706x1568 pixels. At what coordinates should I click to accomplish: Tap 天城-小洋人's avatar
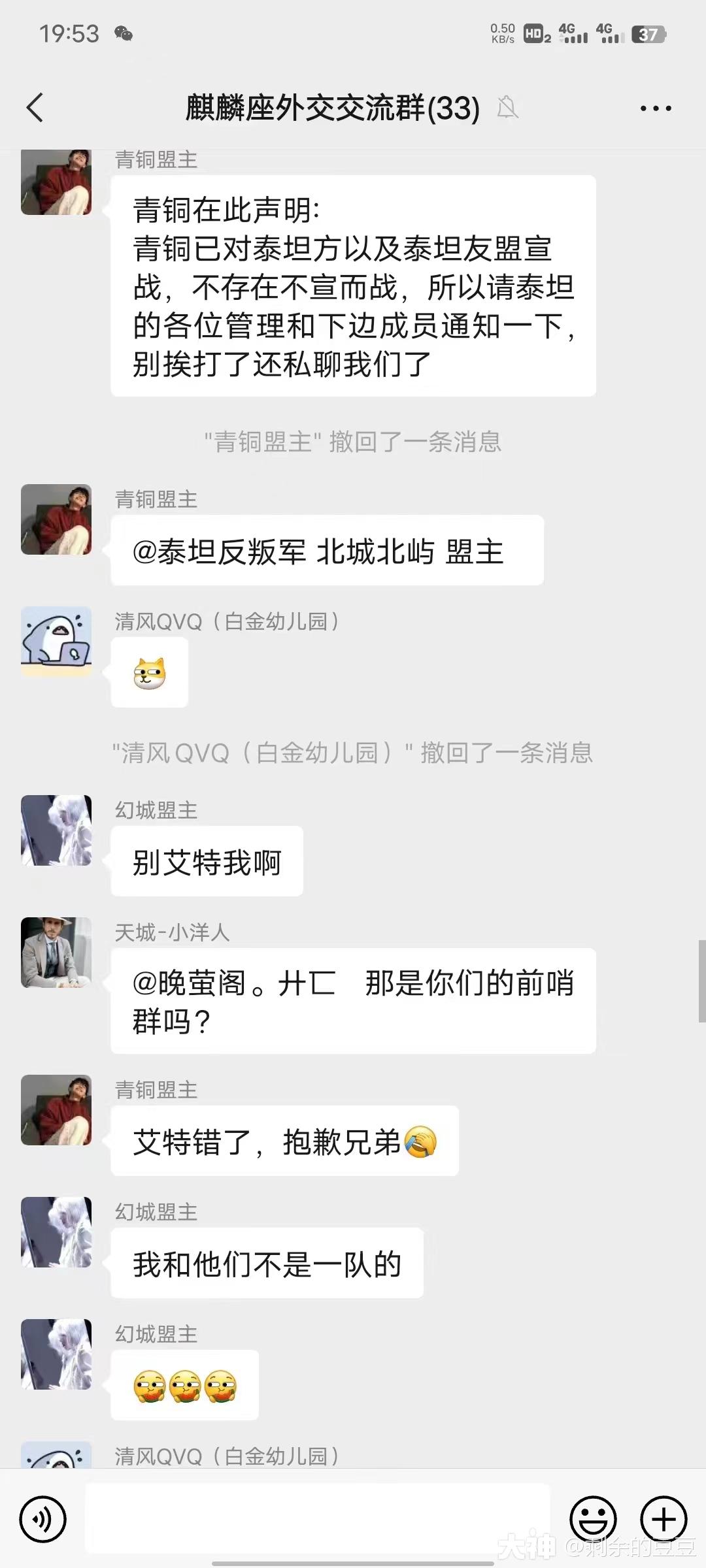tap(56, 953)
